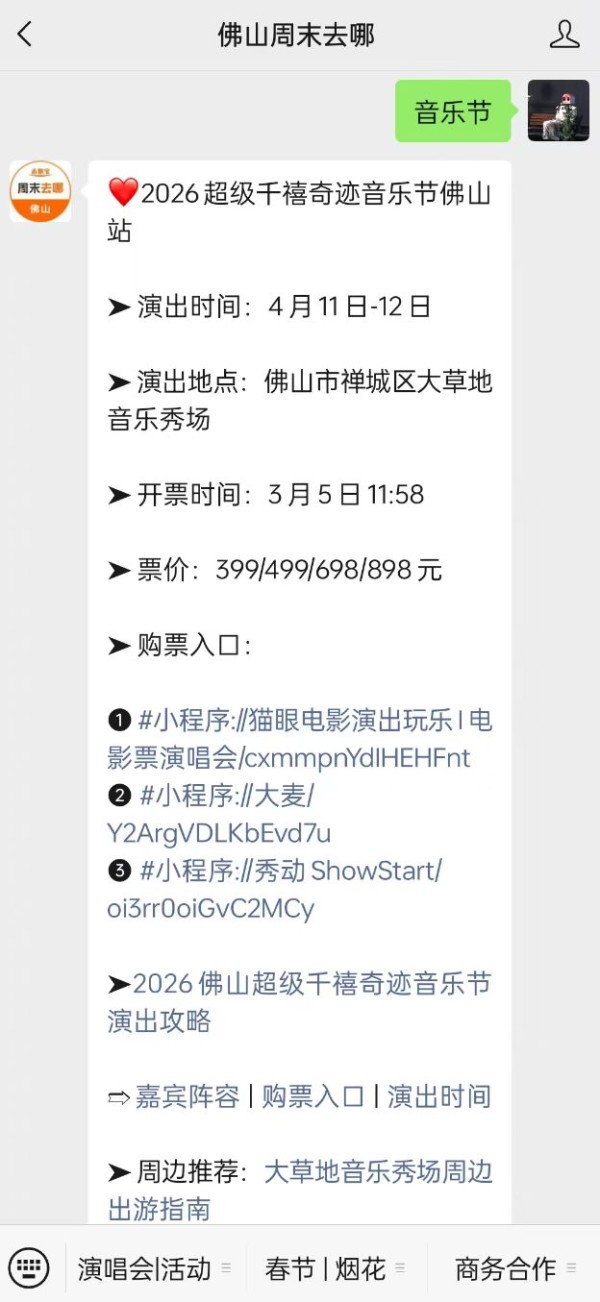Open the 演出时间 link
Screen dimensions: 600x1302
[x=439, y=1096]
